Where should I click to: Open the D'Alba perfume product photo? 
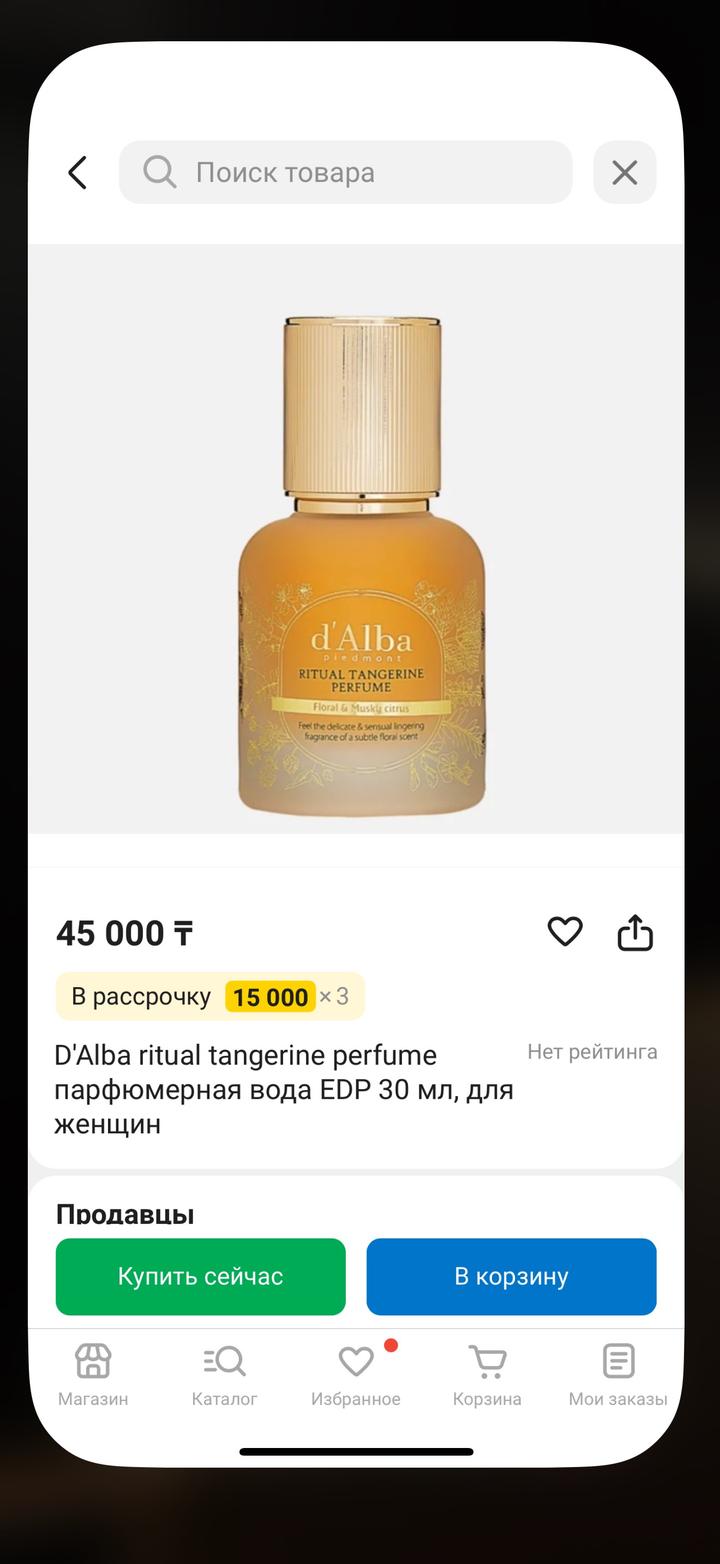point(360,565)
